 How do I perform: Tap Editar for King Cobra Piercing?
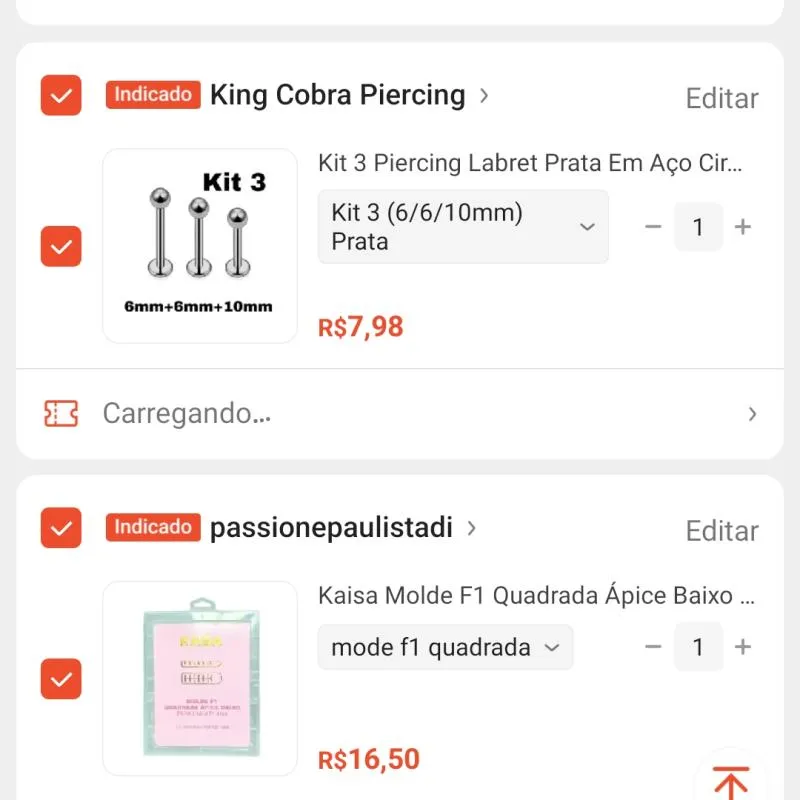pyautogui.click(x=721, y=98)
